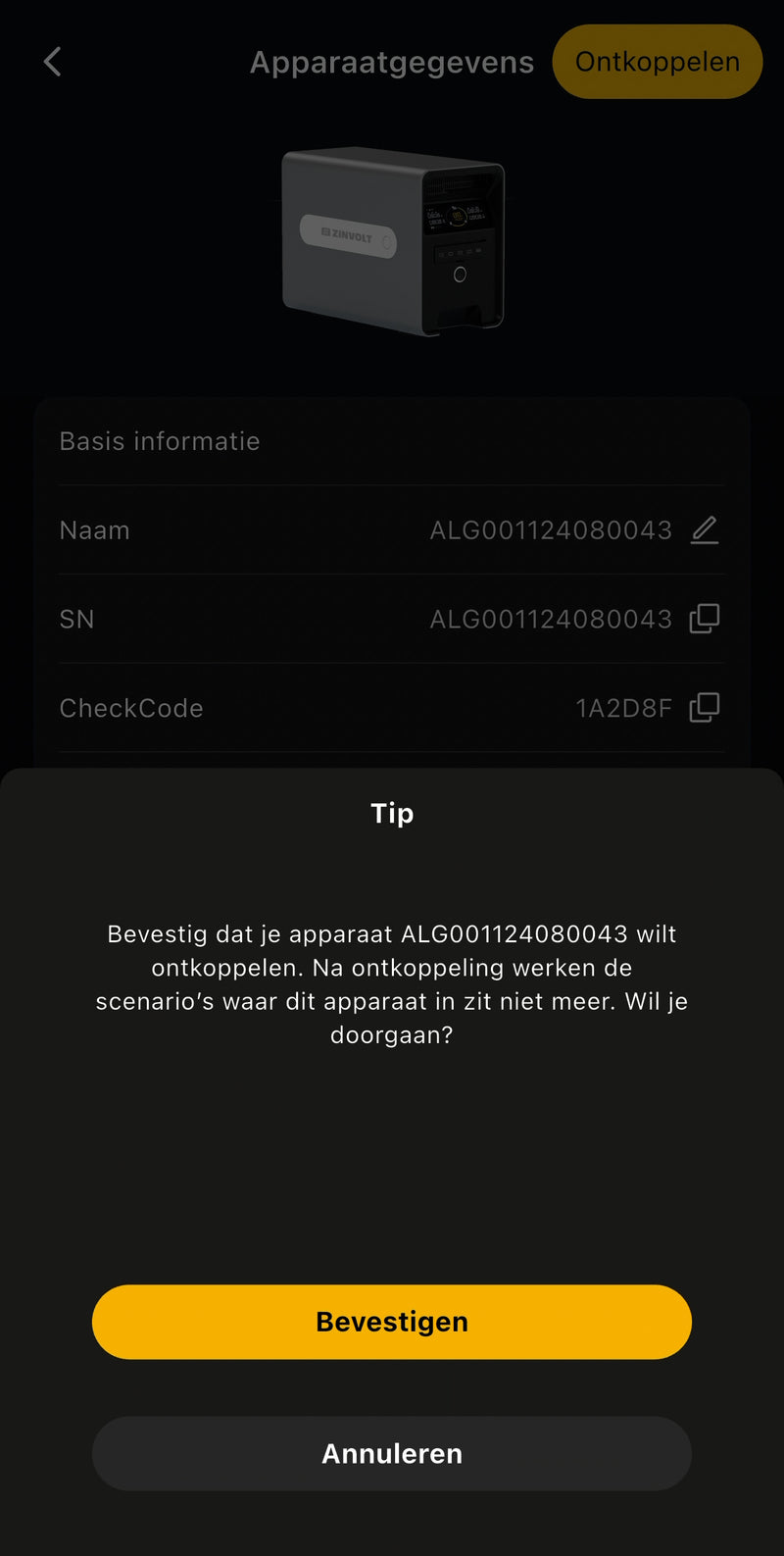Cancel the dialog via Annuleren
This screenshot has width=784, height=1556.
tap(392, 1453)
